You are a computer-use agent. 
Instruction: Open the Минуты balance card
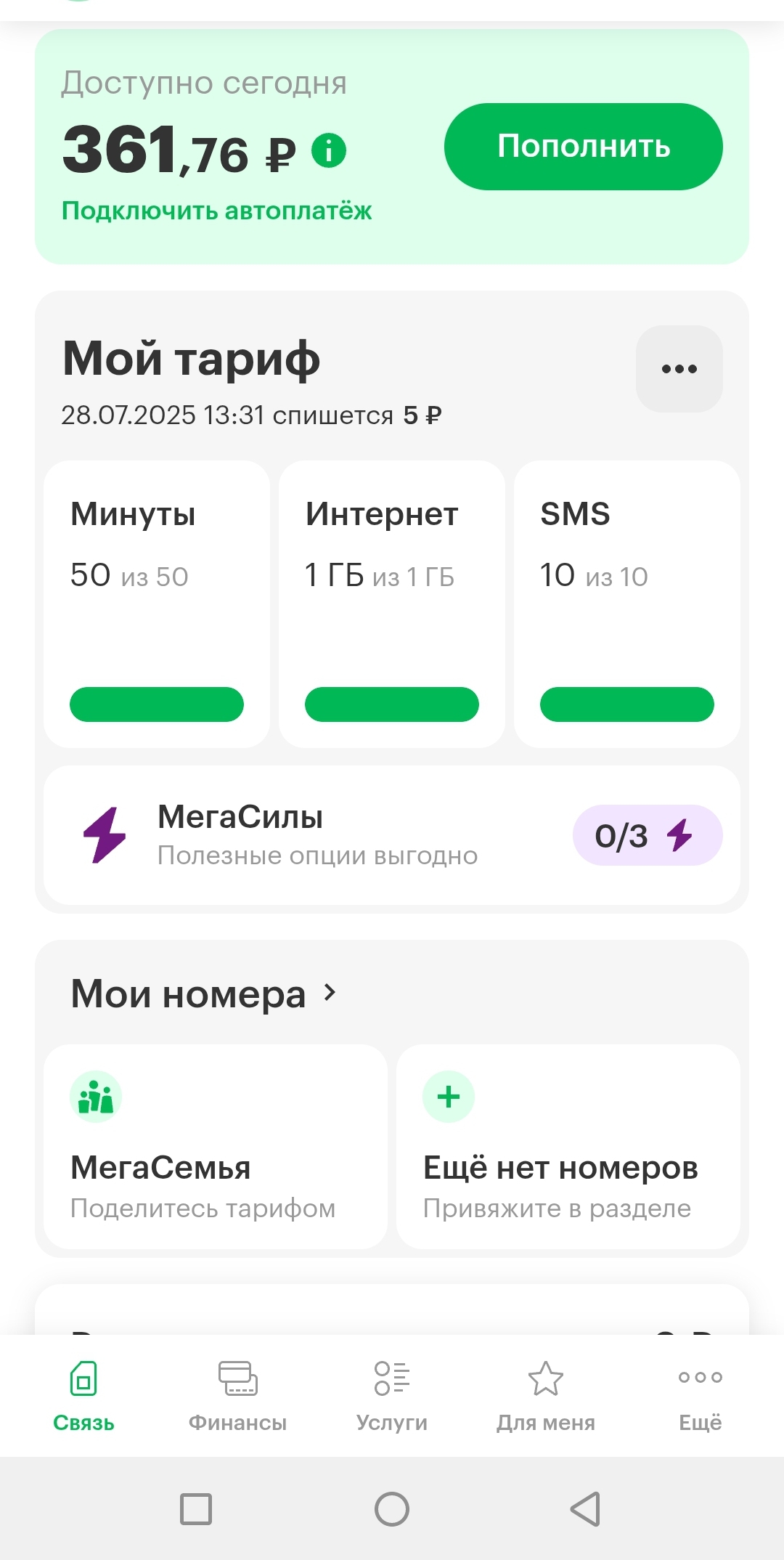157,604
